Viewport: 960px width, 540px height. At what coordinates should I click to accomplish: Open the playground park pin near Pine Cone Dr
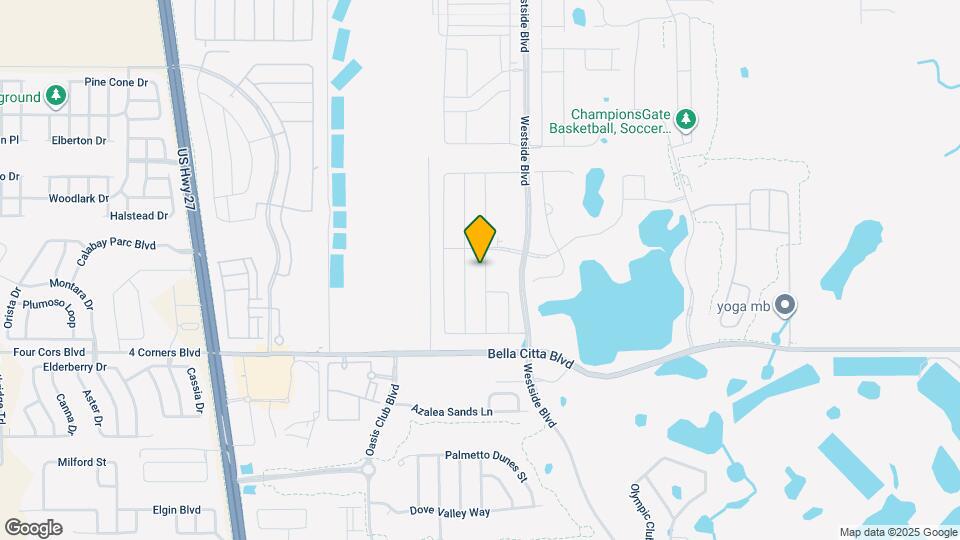click(x=56, y=96)
